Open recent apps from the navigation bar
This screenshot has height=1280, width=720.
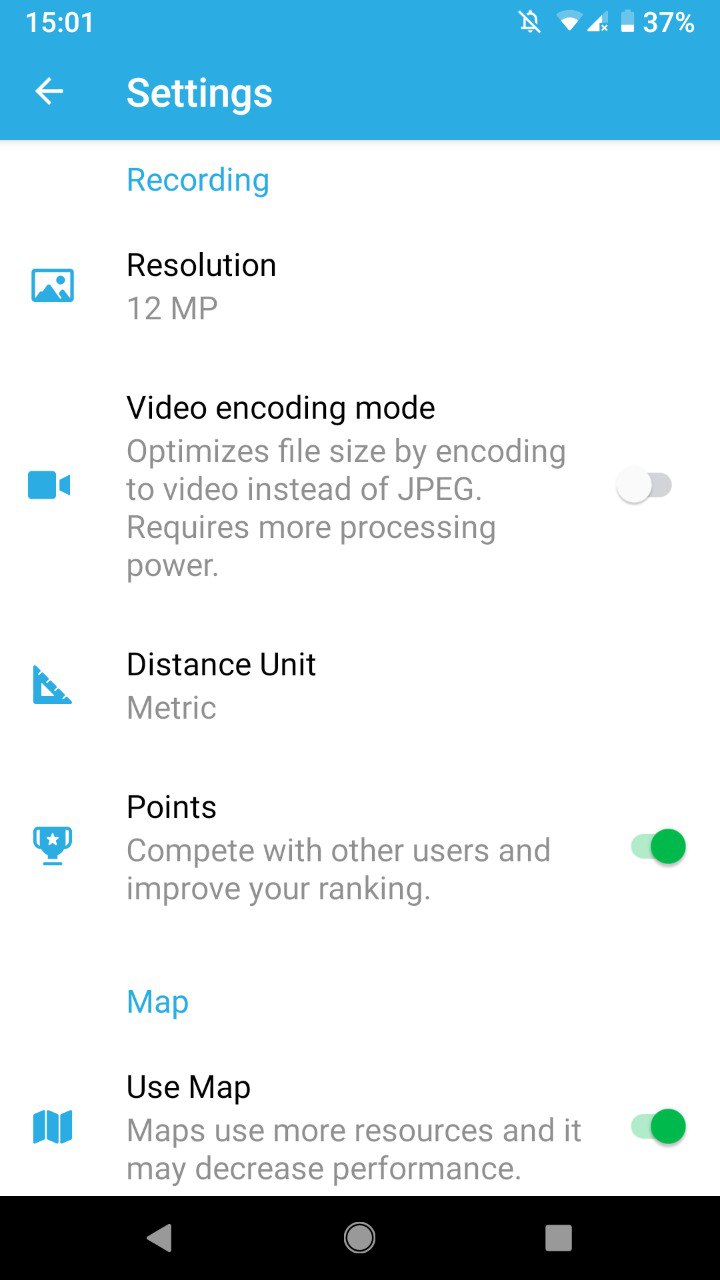click(558, 1238)
